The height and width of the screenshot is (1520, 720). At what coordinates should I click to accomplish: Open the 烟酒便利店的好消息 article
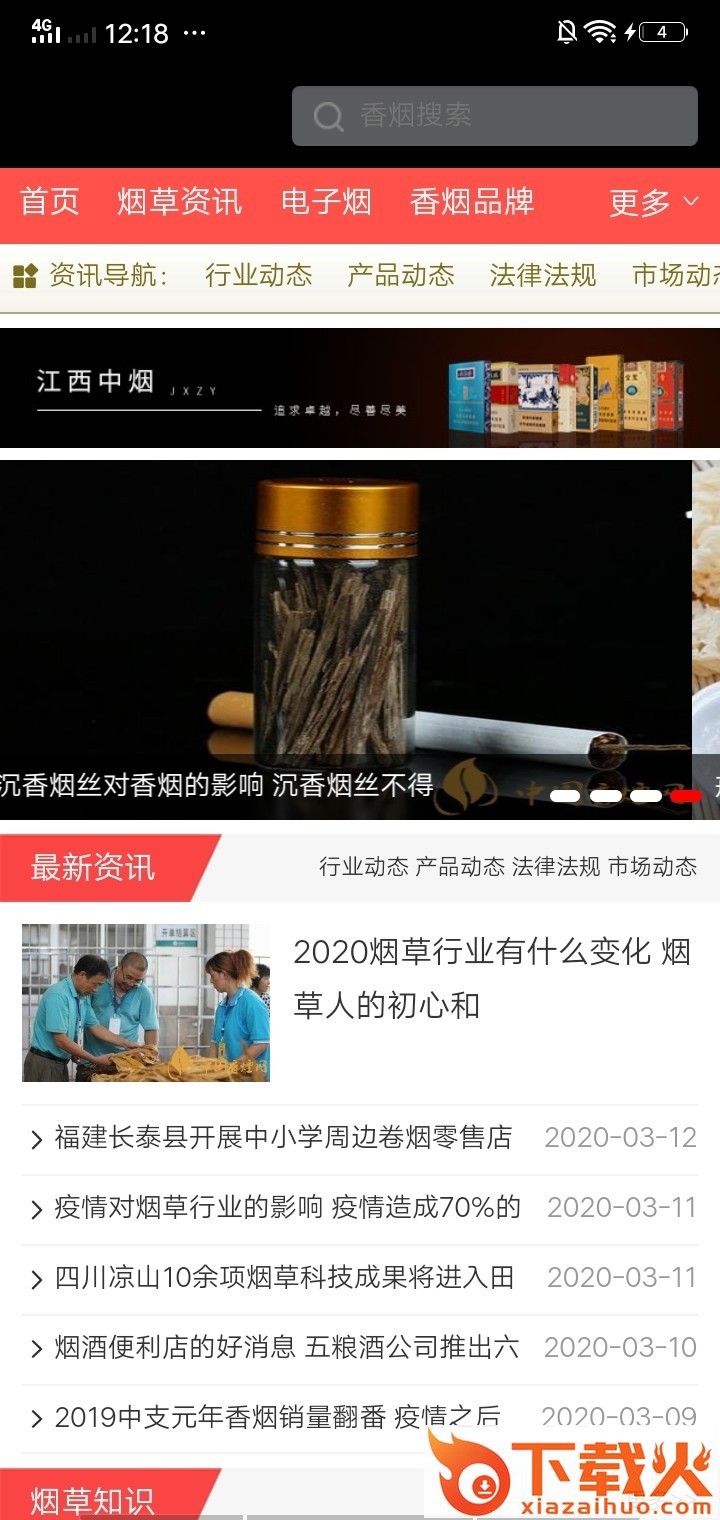(x=287, y=1347)
